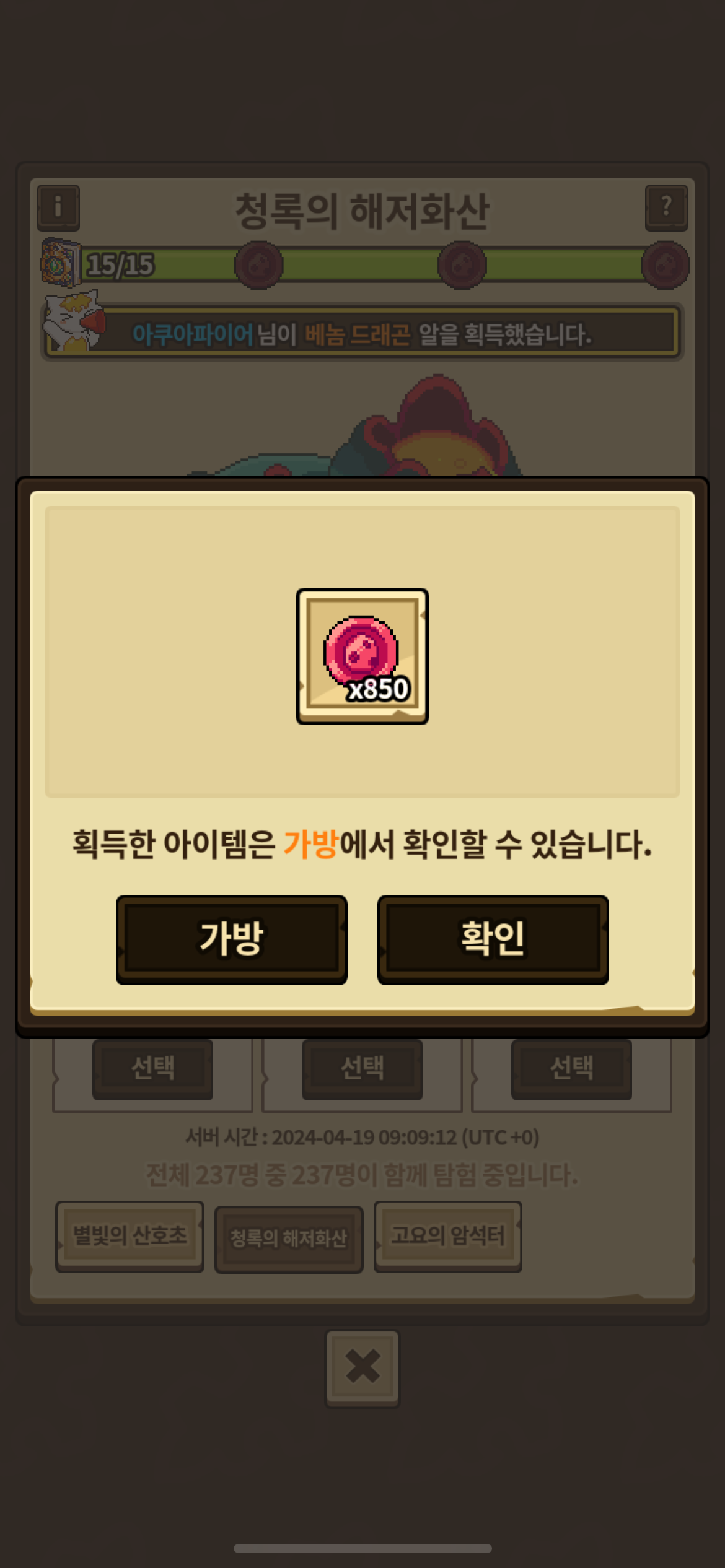This screenshot has height=1568, width=725.
Task: Confirm the reward with 확인
Action: (493, 939)
